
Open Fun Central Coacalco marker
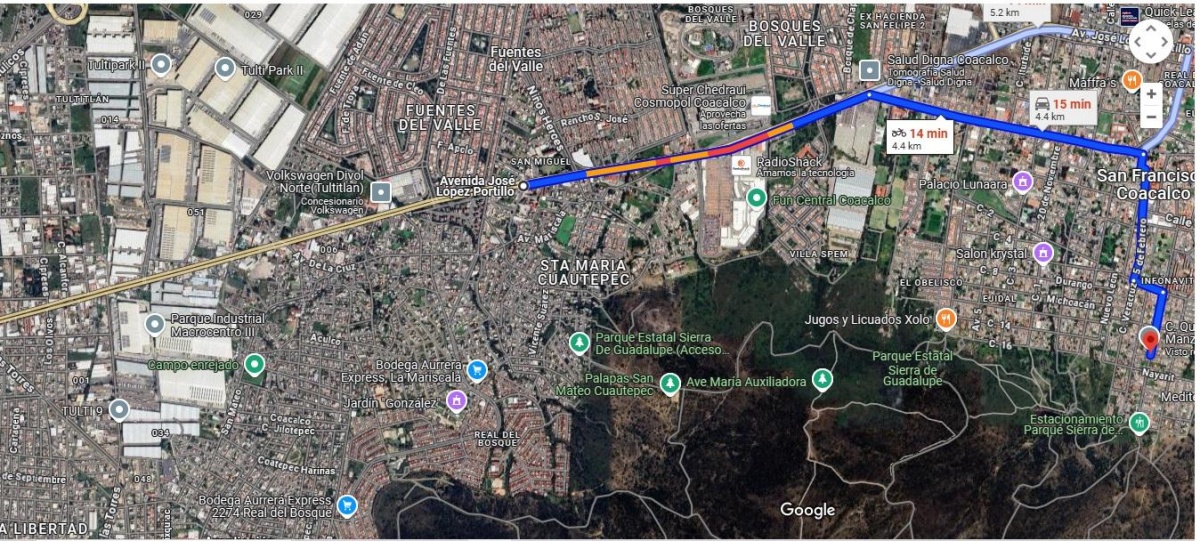click(757, 198)
